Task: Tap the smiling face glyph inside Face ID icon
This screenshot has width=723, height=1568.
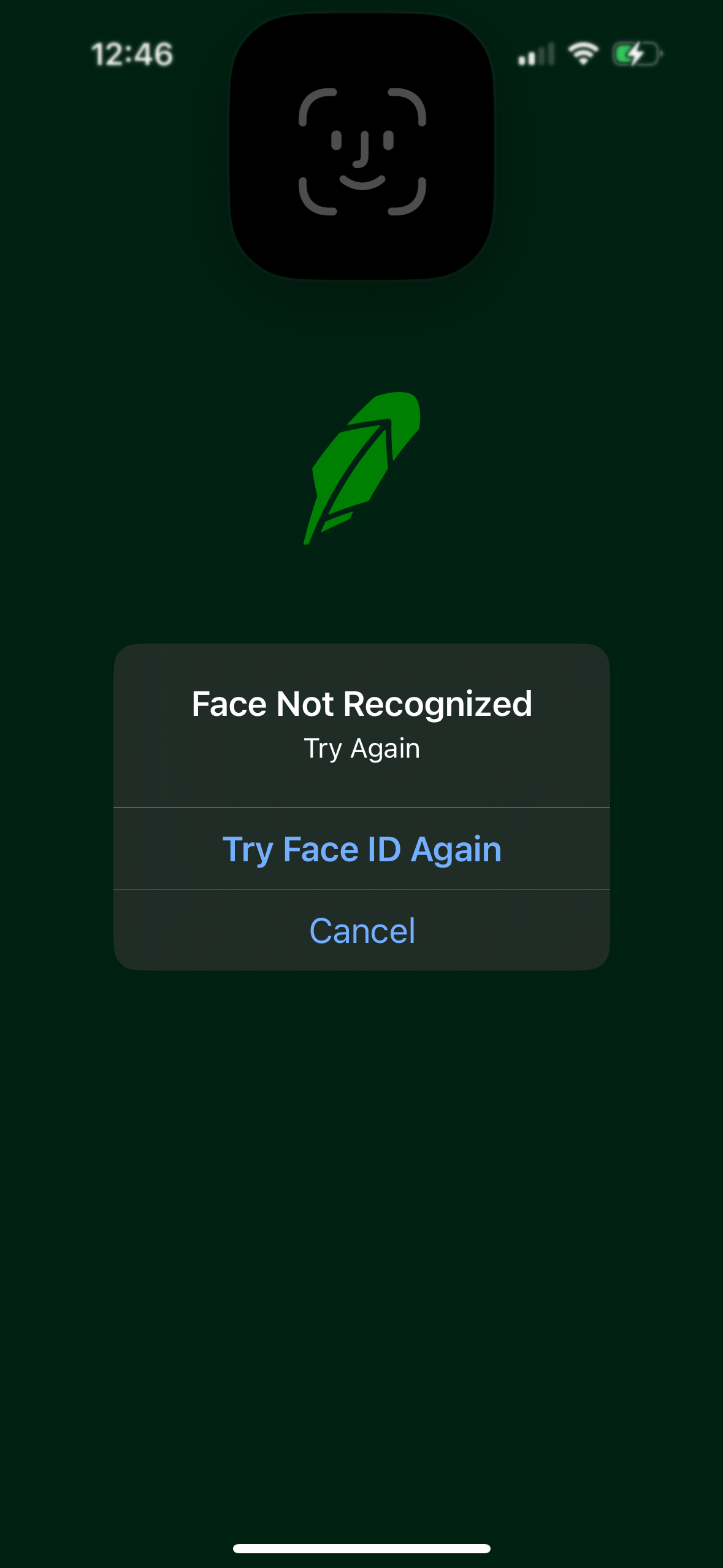Action: 361,156
